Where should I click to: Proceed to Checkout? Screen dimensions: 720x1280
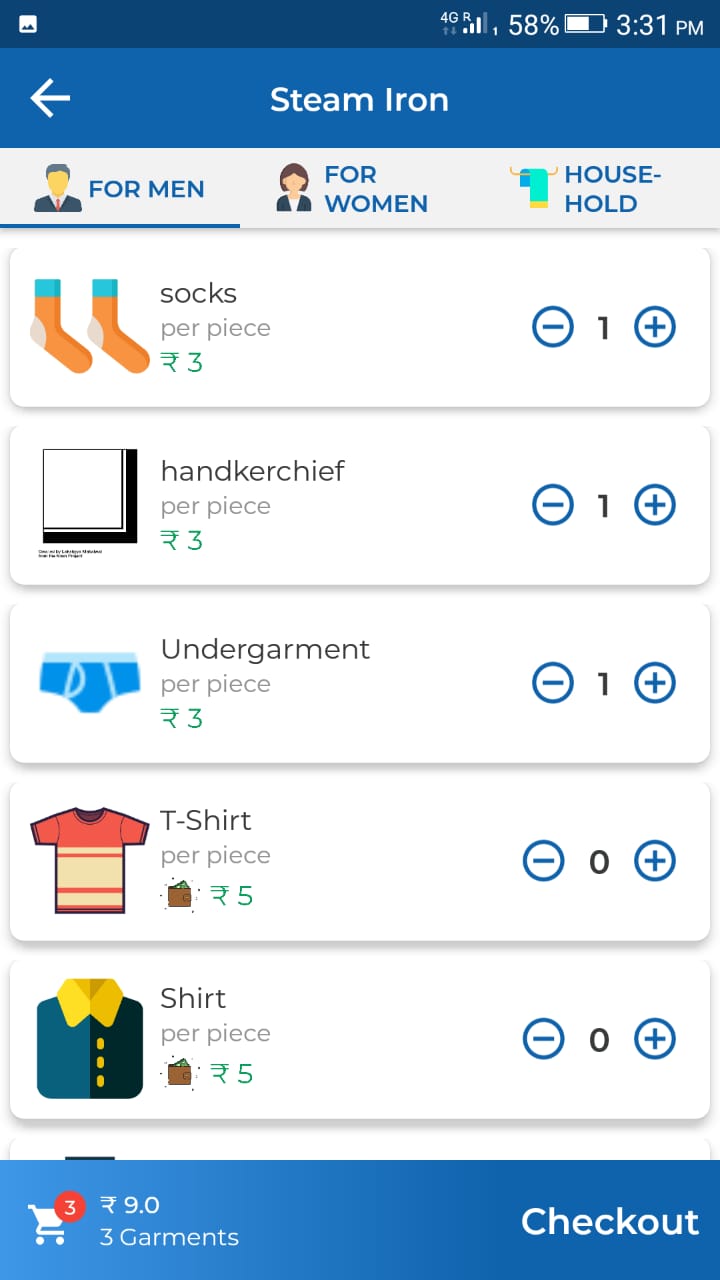coord(610,1221)
